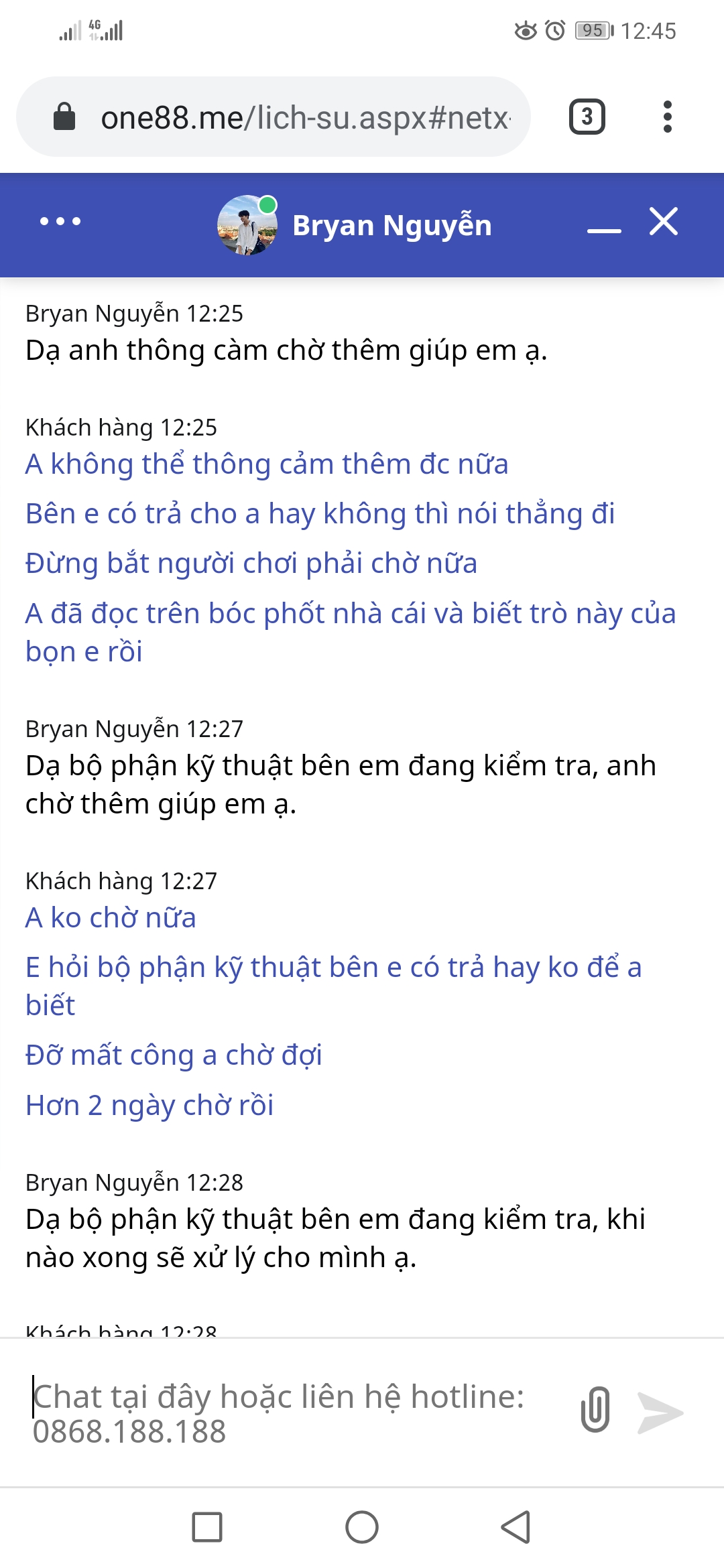
Task: Open recent apps from the navigation bar
Action: (x=207, y=1527)
